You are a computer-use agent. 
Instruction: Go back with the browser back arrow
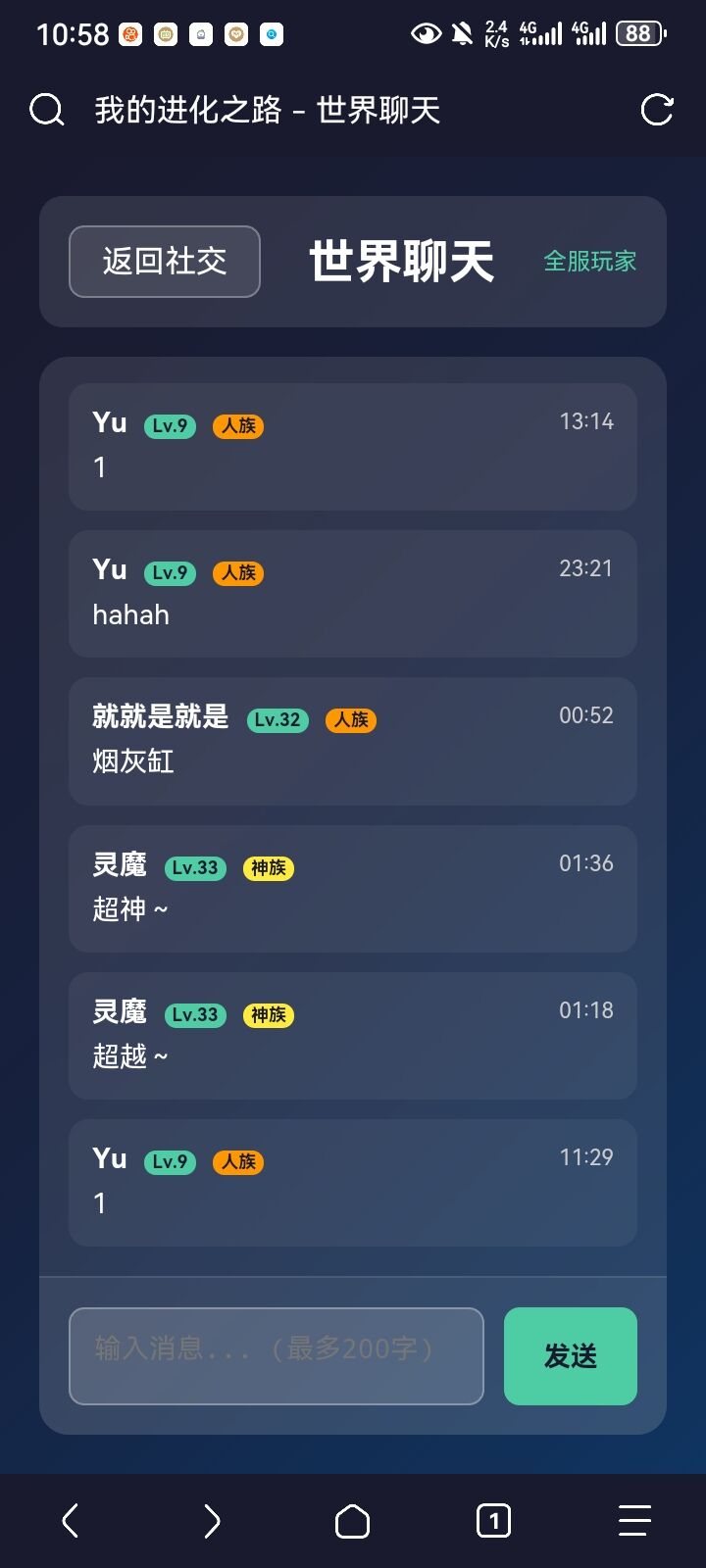pos(71,1521)
